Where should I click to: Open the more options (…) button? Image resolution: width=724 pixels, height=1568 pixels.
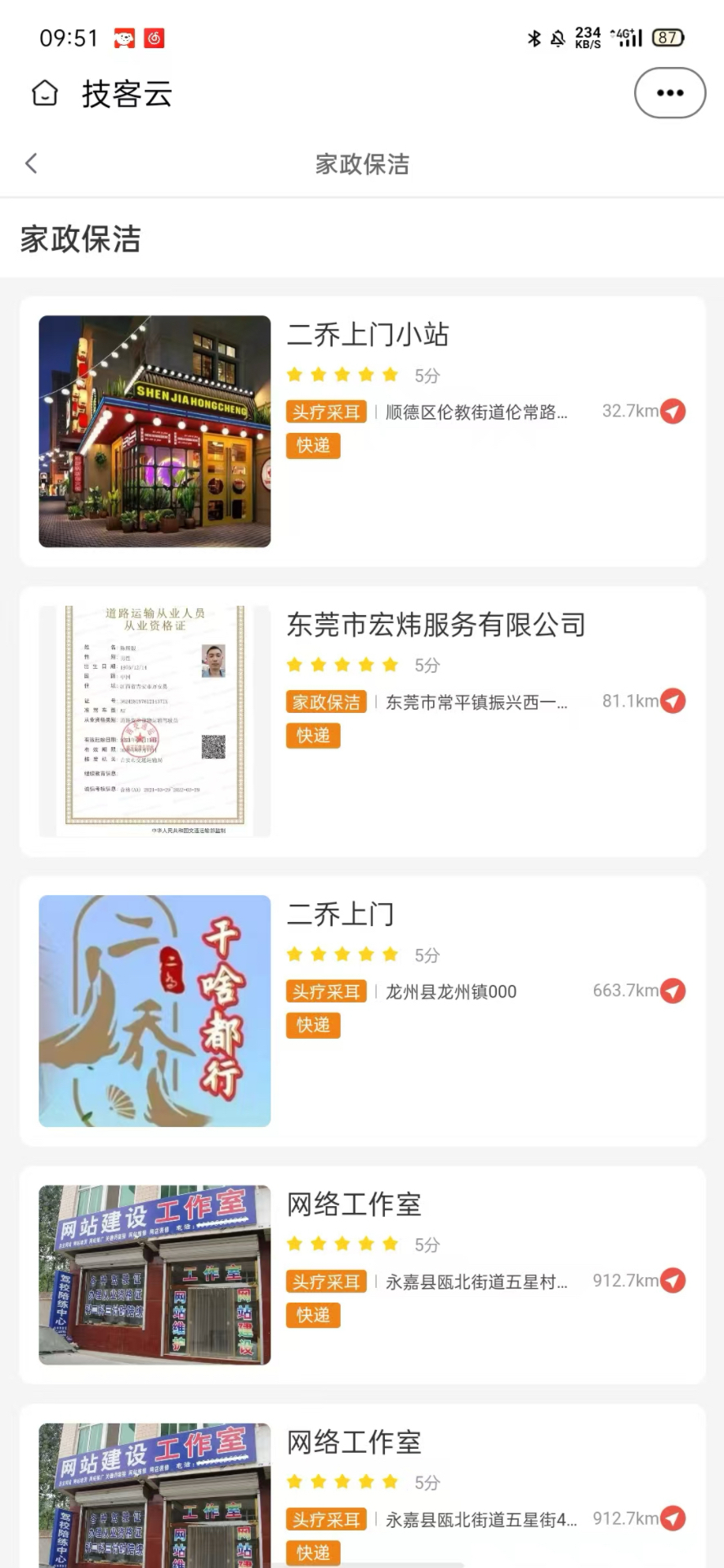pos(668,92)
